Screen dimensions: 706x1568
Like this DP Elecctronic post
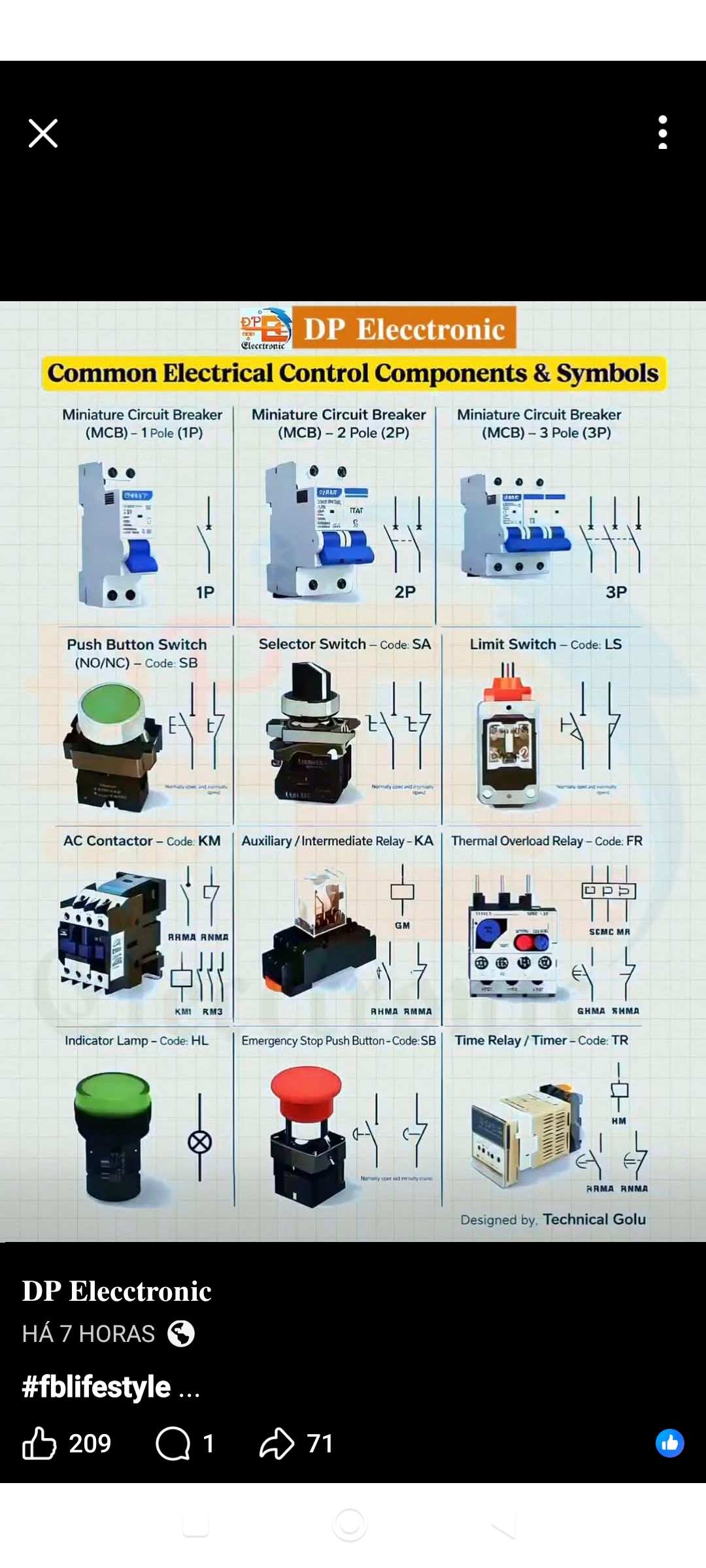(x=40, y=1443)
